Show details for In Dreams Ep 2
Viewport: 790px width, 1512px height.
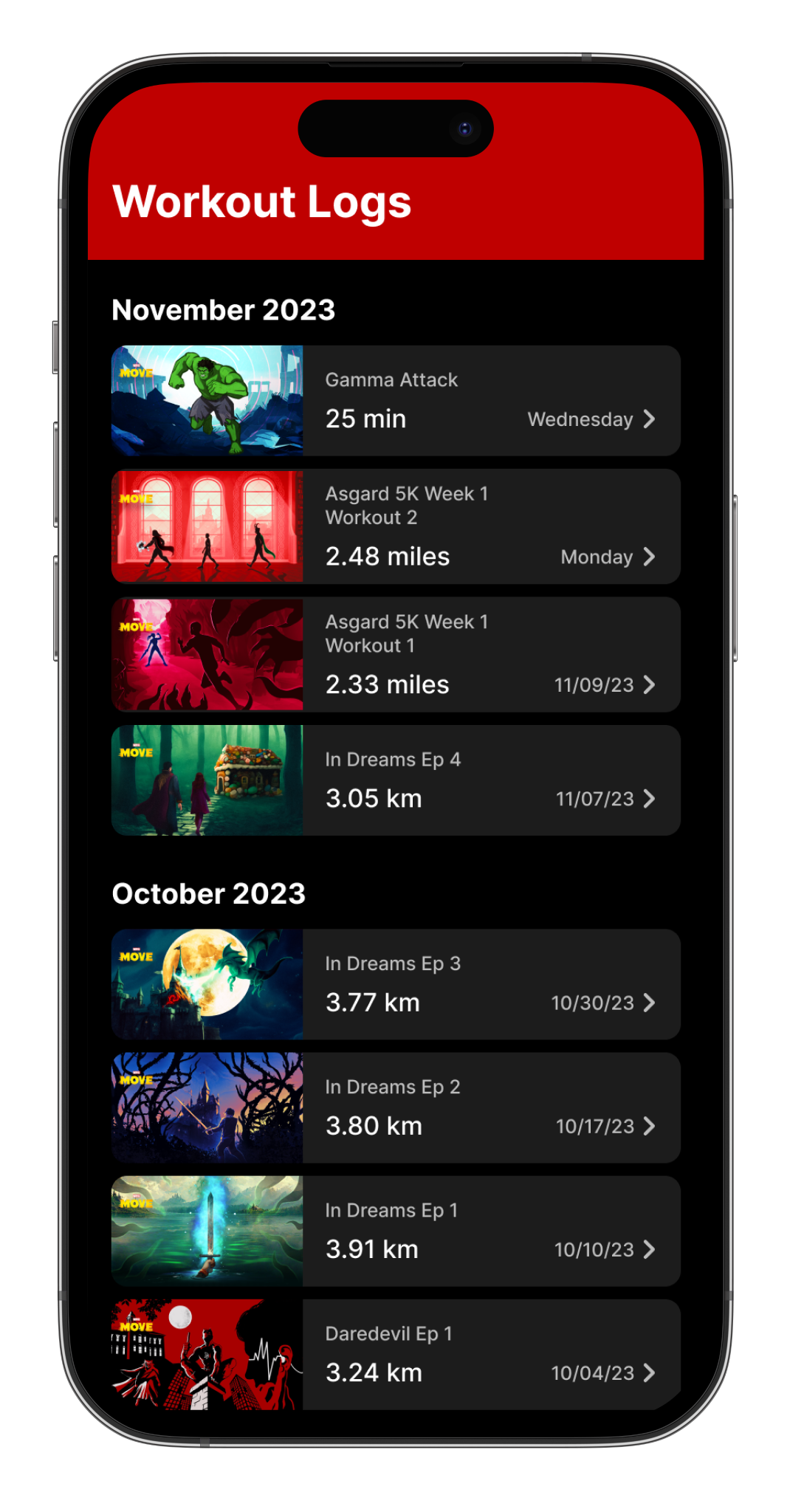click(x=396, y=1107)
